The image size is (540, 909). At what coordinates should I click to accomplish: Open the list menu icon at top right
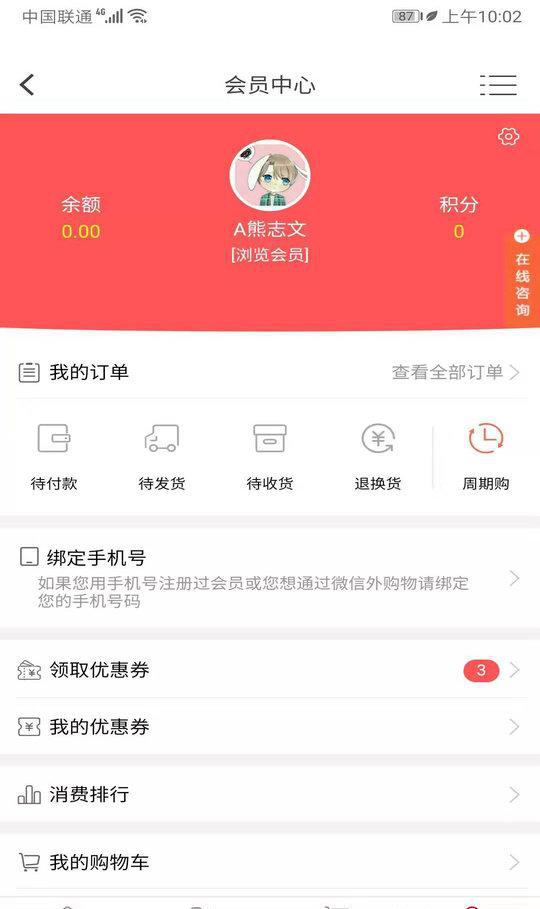pyautogui.click(x=498, y=85)
